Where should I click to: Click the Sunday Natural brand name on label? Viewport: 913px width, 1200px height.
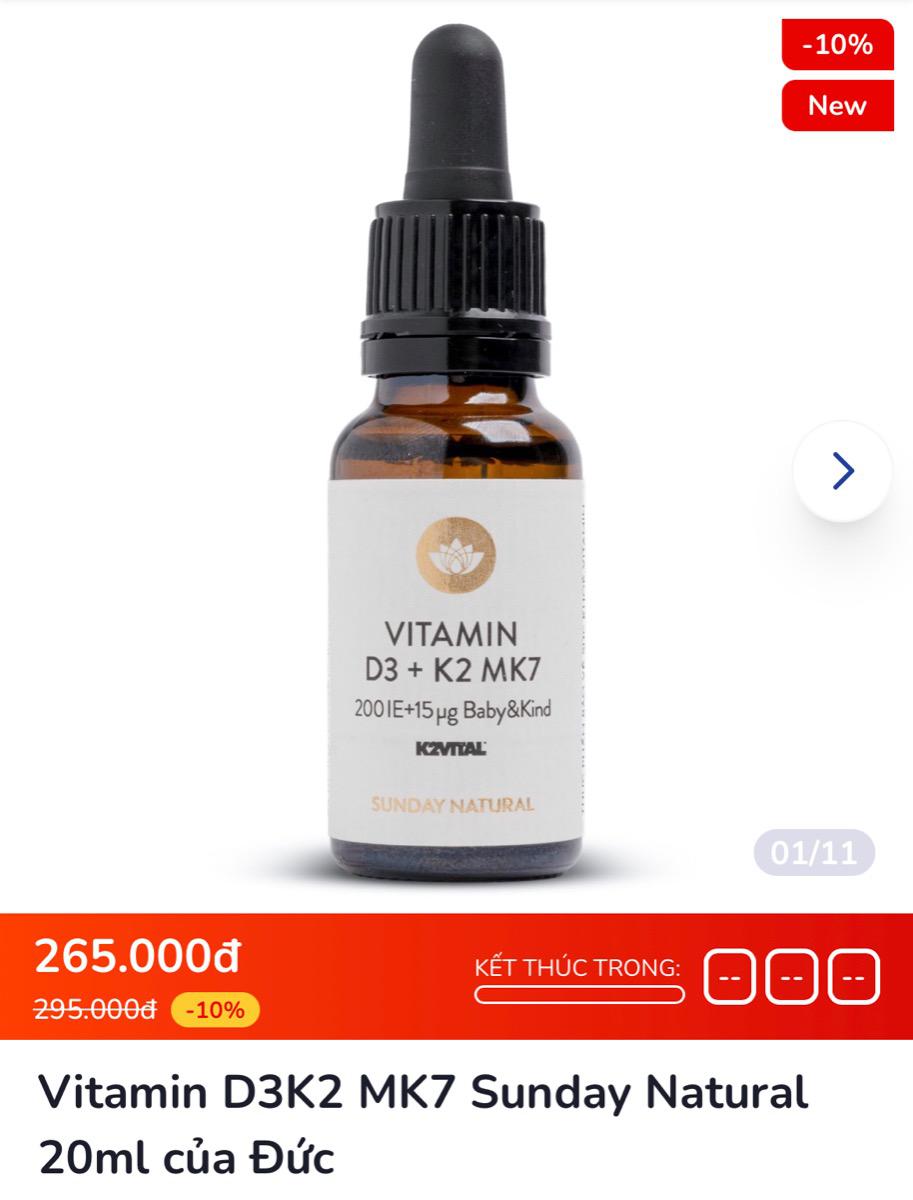pos(455,803)
